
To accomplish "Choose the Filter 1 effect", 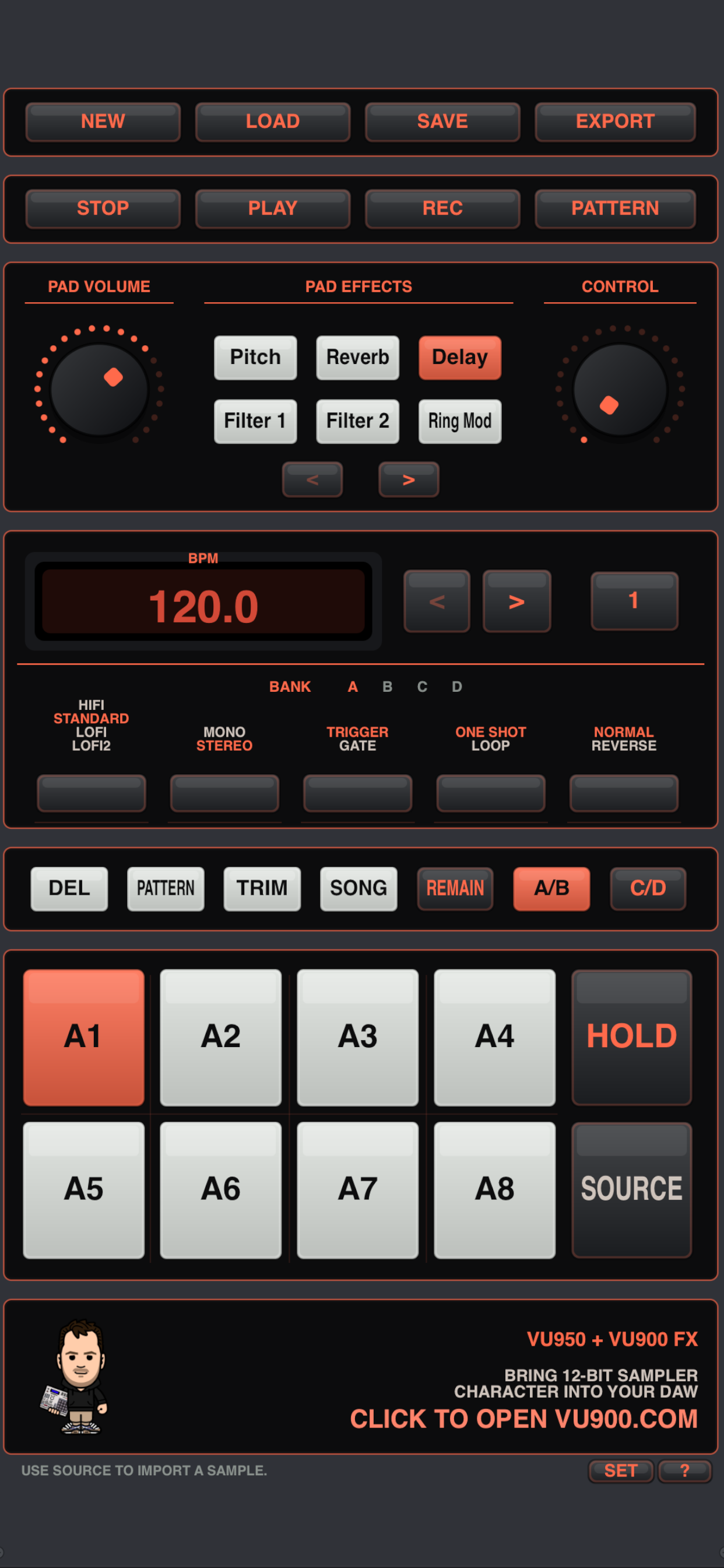I will click(255, 421).
